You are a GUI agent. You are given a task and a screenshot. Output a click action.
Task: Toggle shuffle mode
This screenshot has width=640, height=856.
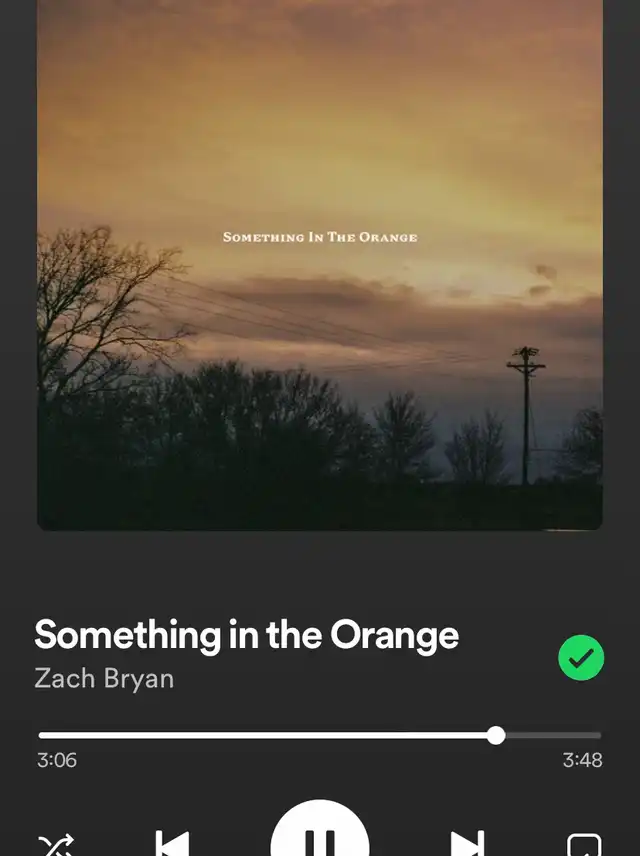(x=55, y=845)
